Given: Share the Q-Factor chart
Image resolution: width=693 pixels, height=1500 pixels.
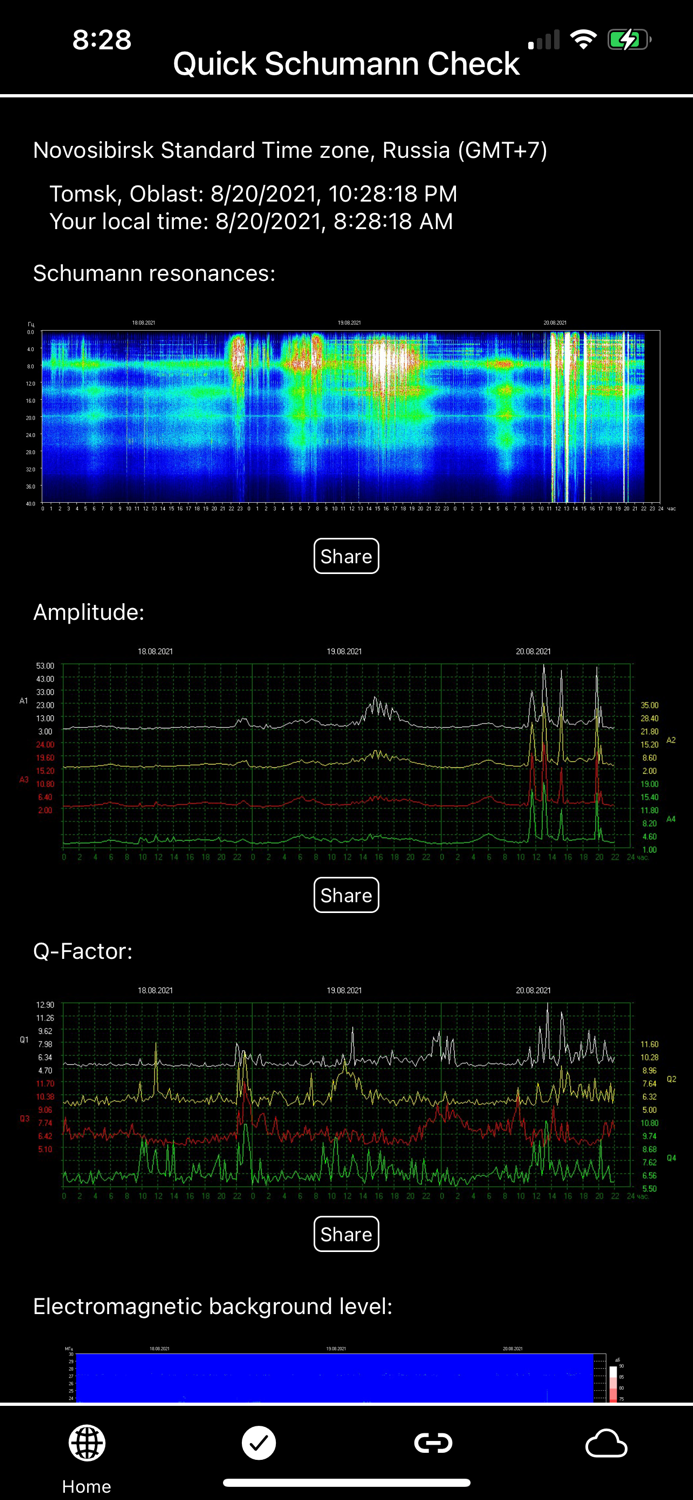Looking at the screenshot, I should (346, 1234).
